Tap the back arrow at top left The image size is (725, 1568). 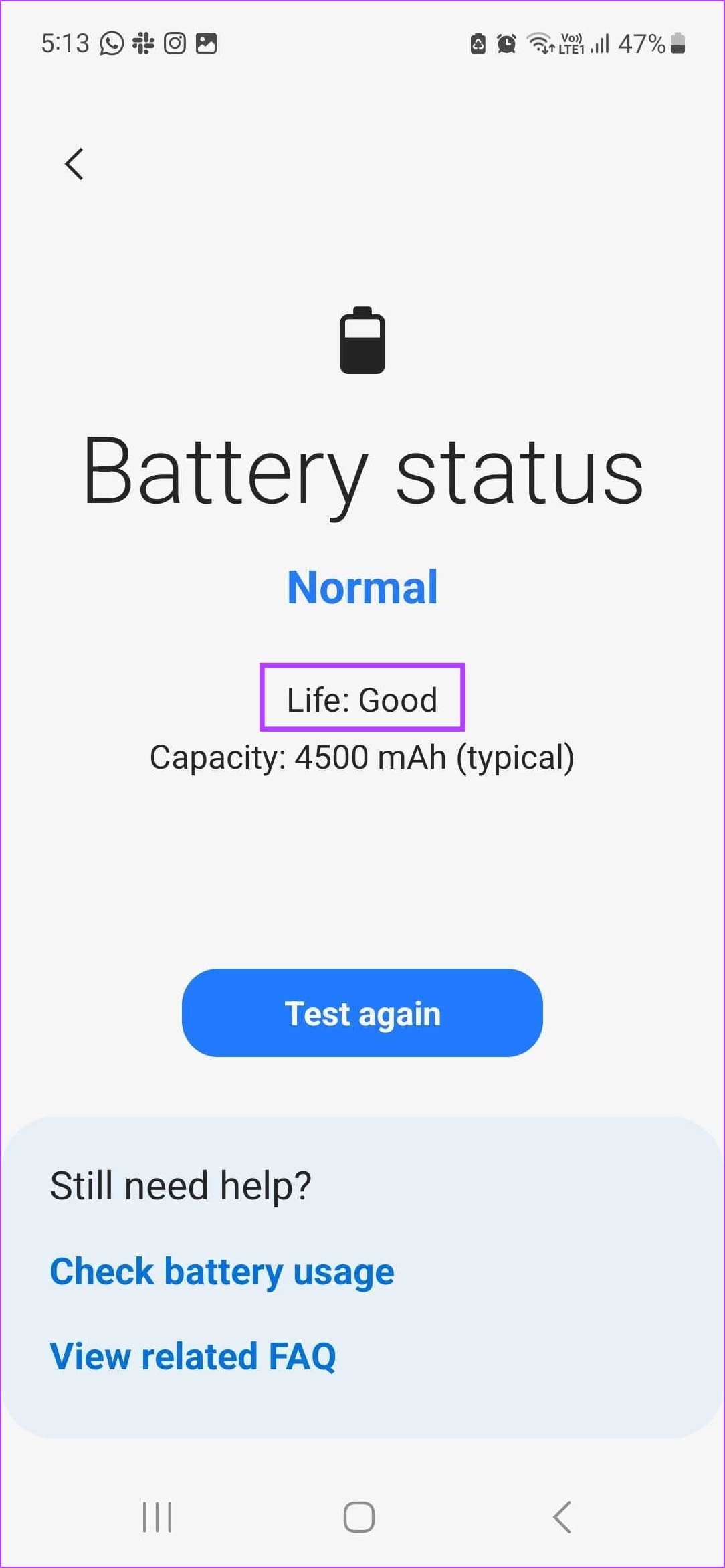point(74,163)
